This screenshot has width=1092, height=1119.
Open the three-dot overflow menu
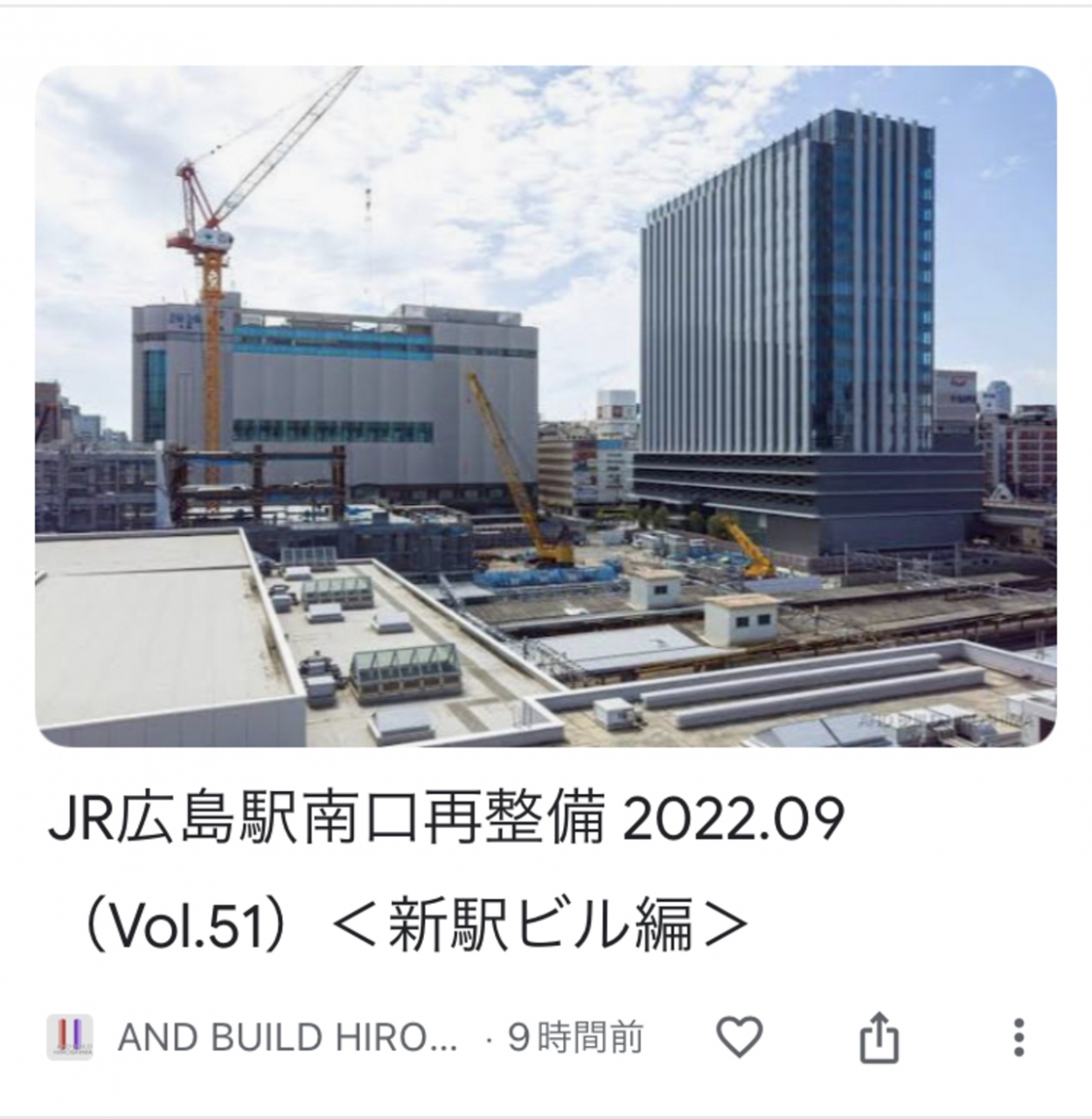(1019, 1038)
